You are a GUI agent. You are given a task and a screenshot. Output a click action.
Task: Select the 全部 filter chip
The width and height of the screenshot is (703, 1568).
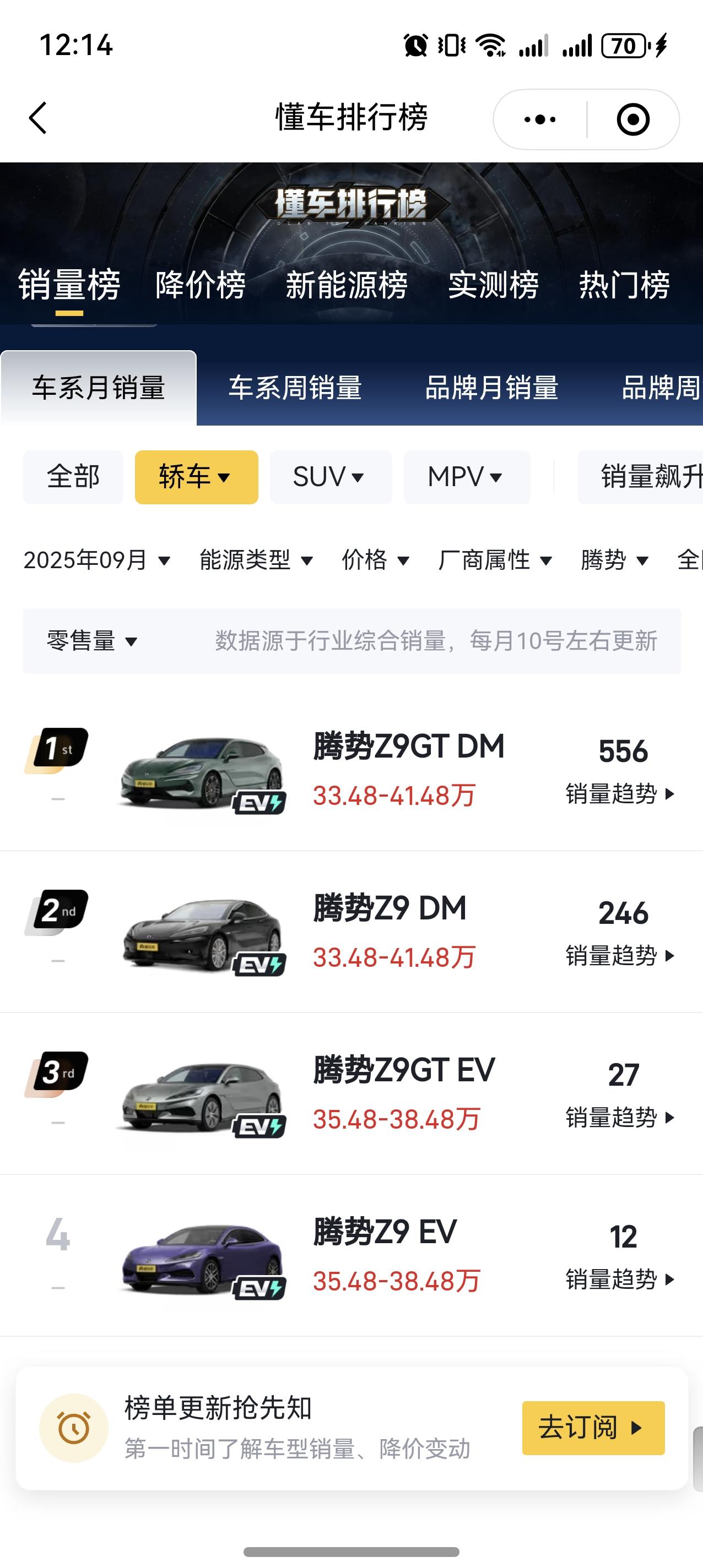pyautogui.click(x=73, y=477)
